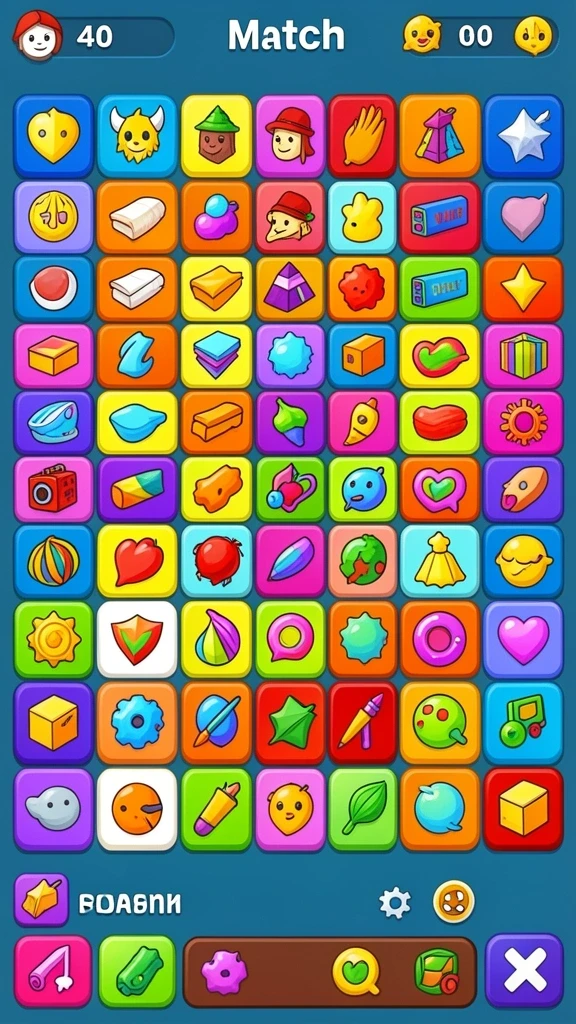
Task: Select the striped ball tile
Action: pos(54,561)
